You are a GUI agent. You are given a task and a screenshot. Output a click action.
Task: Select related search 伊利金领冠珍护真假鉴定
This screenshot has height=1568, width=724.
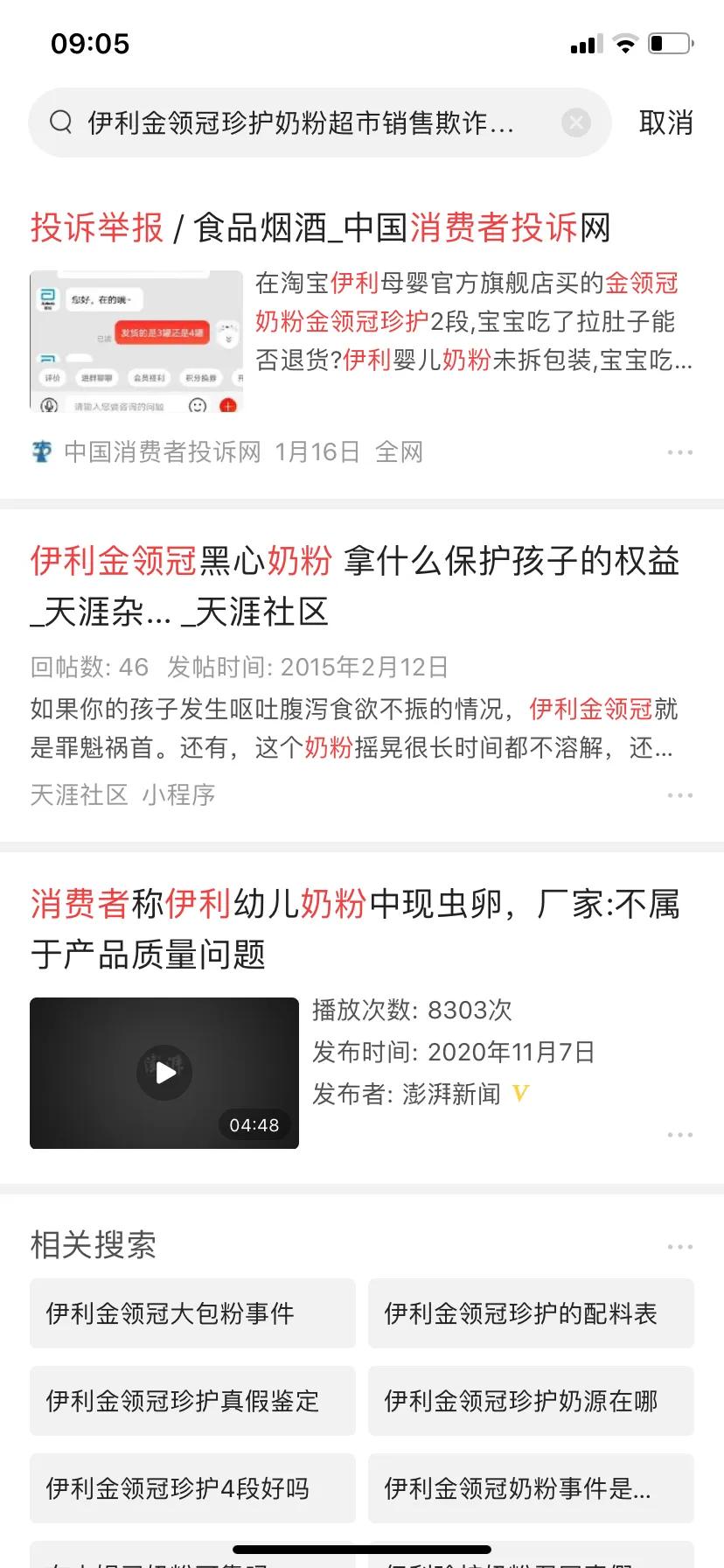coord(191,1401)
